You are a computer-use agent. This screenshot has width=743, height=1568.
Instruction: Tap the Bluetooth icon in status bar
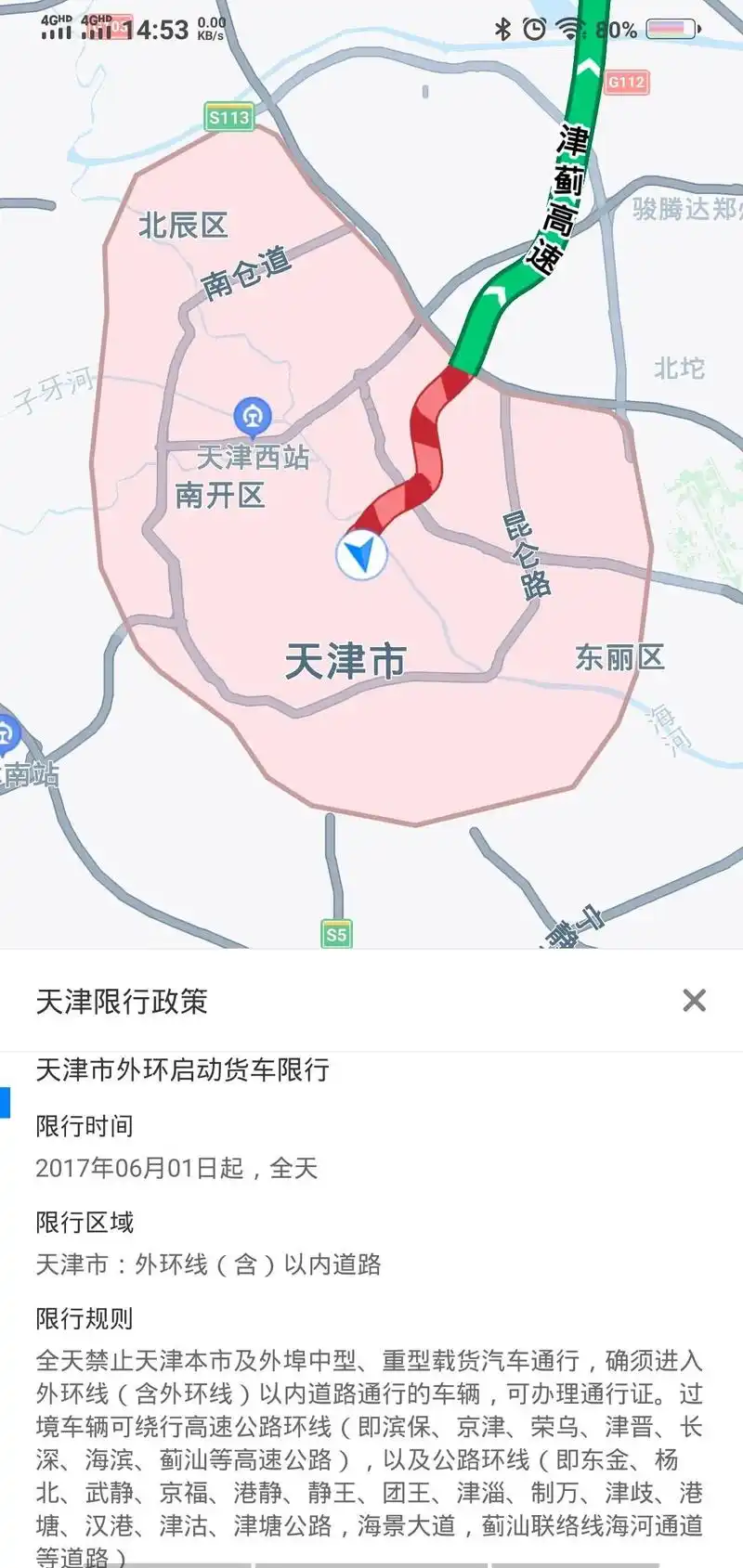tap(505, 29)
